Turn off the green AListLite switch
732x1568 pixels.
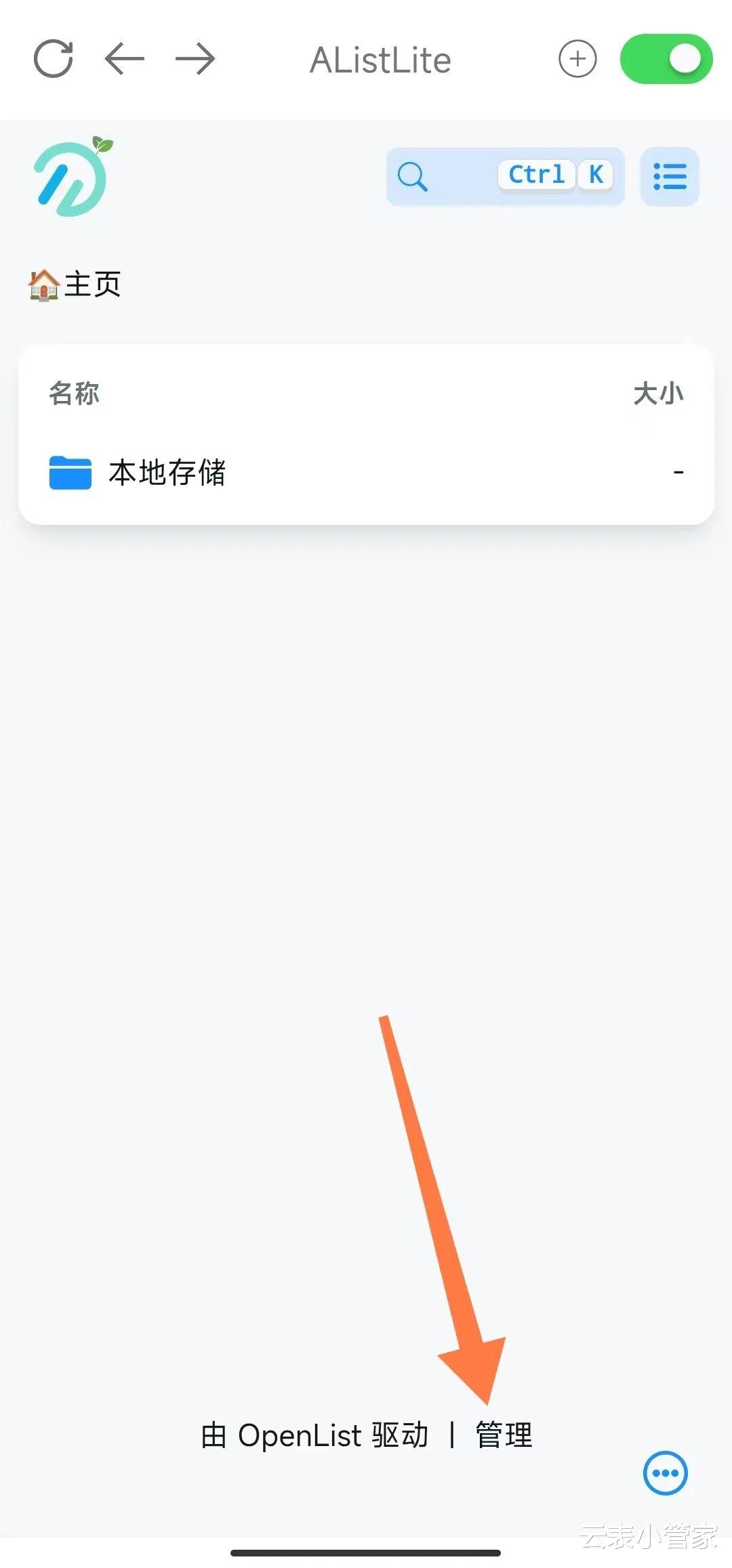[666, 59]
